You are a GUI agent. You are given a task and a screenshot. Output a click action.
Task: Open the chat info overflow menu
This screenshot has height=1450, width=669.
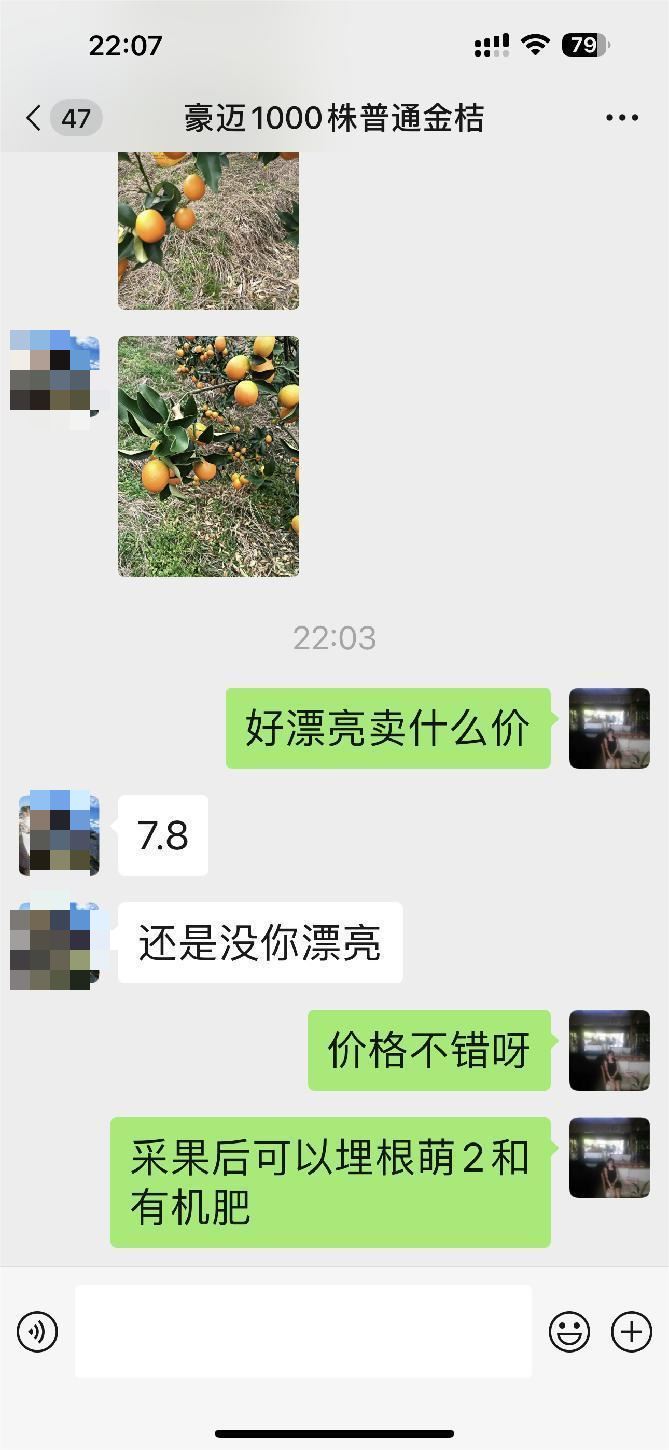pyautogui.click(x=621, y=118)
